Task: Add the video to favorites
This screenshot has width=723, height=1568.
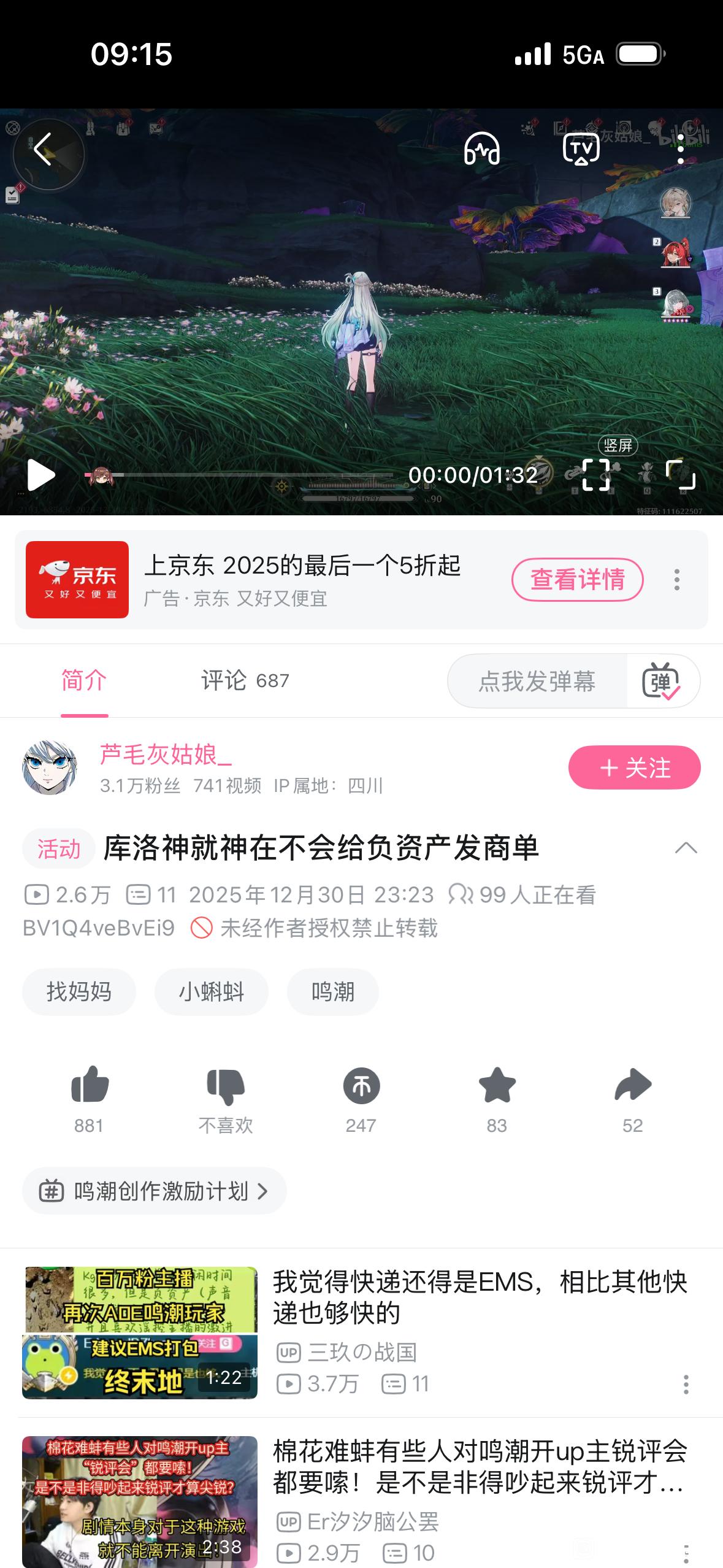Action: coord(497,1085)
